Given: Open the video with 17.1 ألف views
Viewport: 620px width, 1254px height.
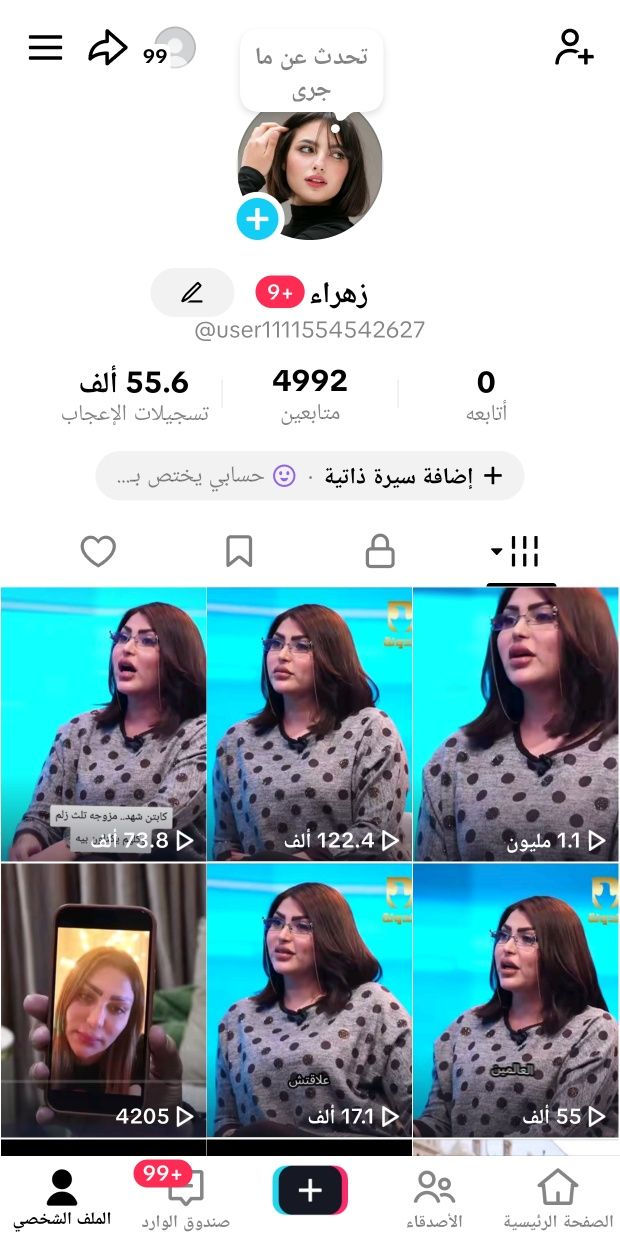Looking at the screenshot, I should click(x=309, y=1000).
